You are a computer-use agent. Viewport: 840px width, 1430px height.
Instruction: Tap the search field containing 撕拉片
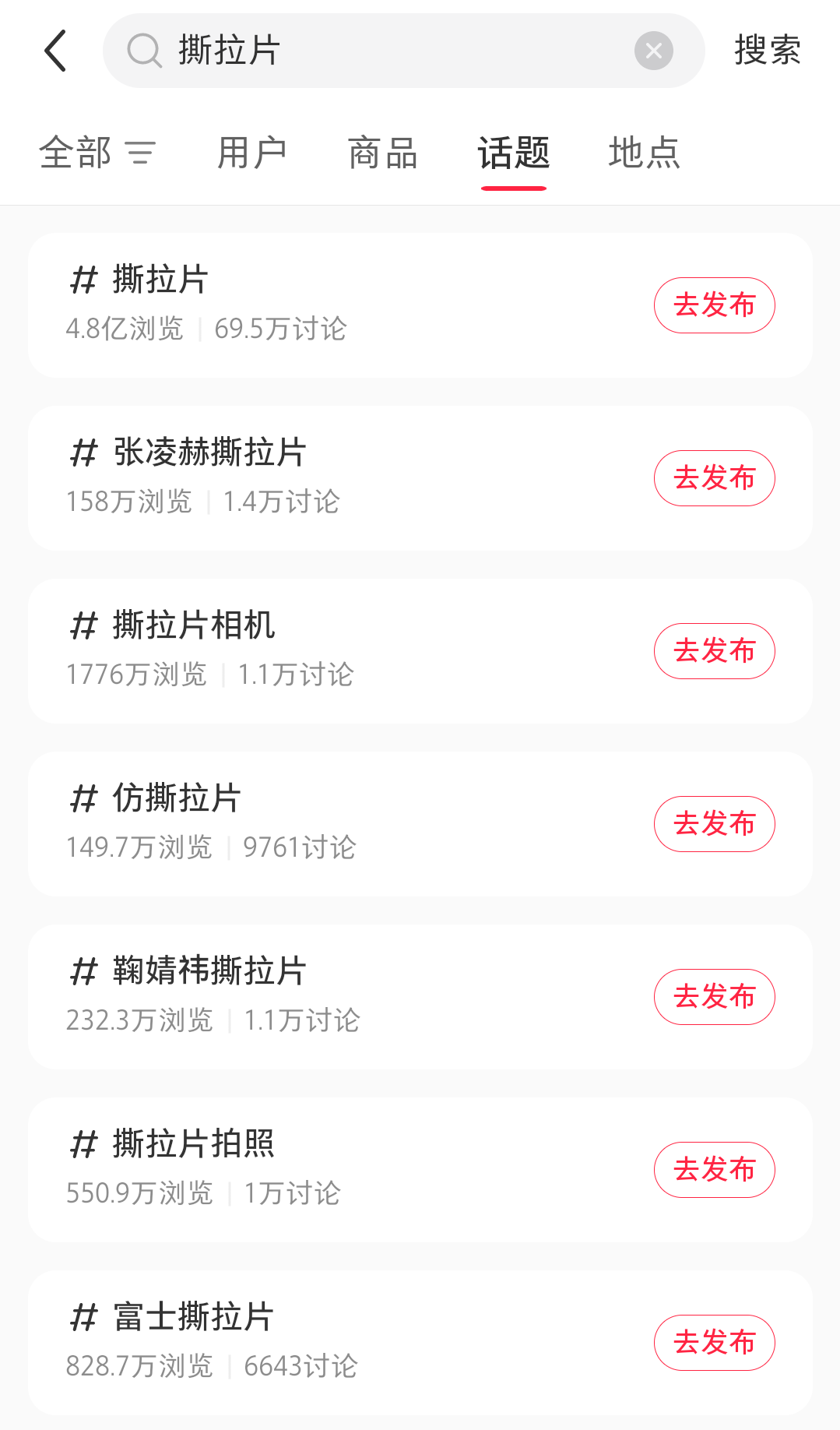click(389, 51)
